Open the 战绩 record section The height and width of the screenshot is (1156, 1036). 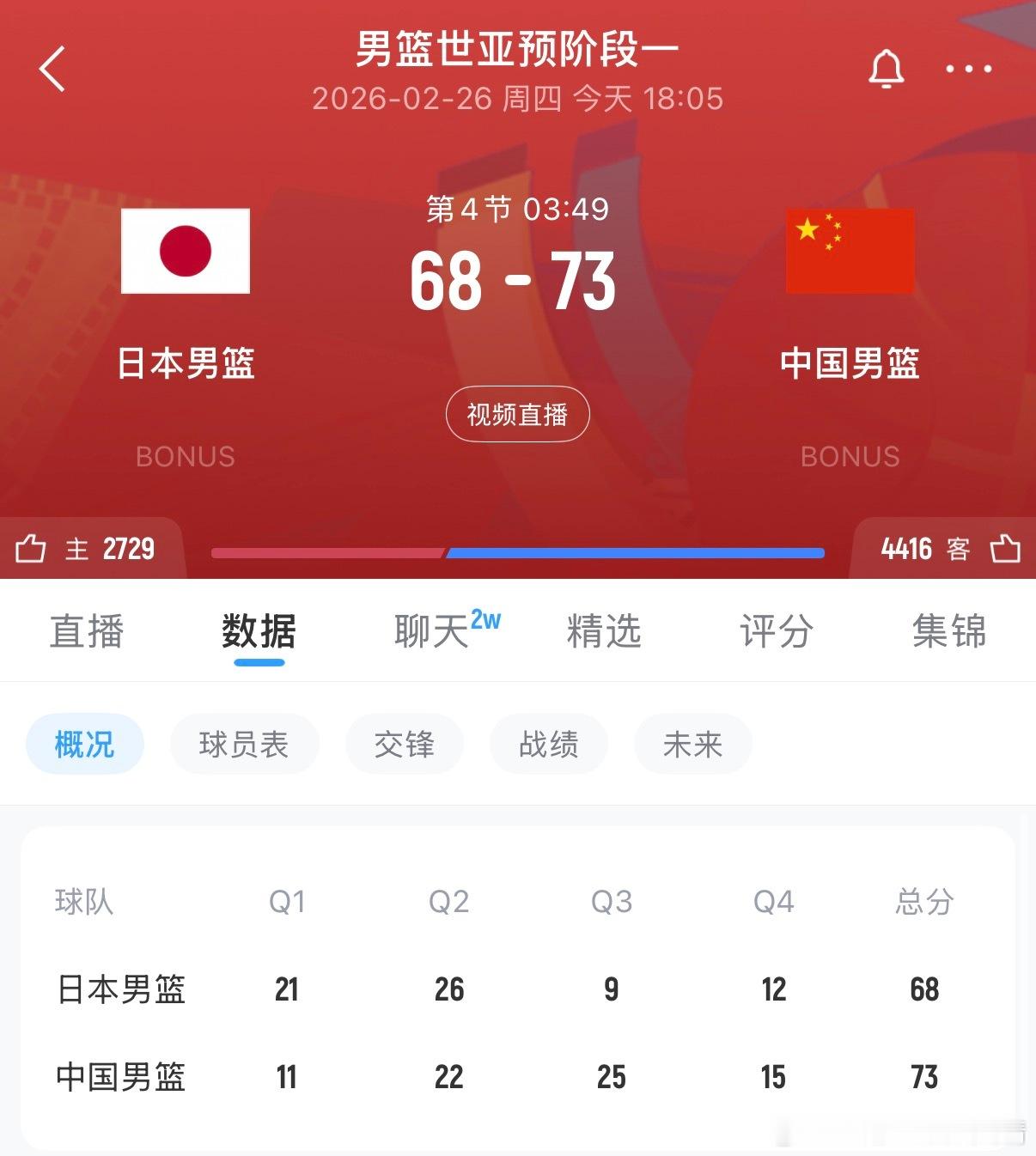[548, 744]
